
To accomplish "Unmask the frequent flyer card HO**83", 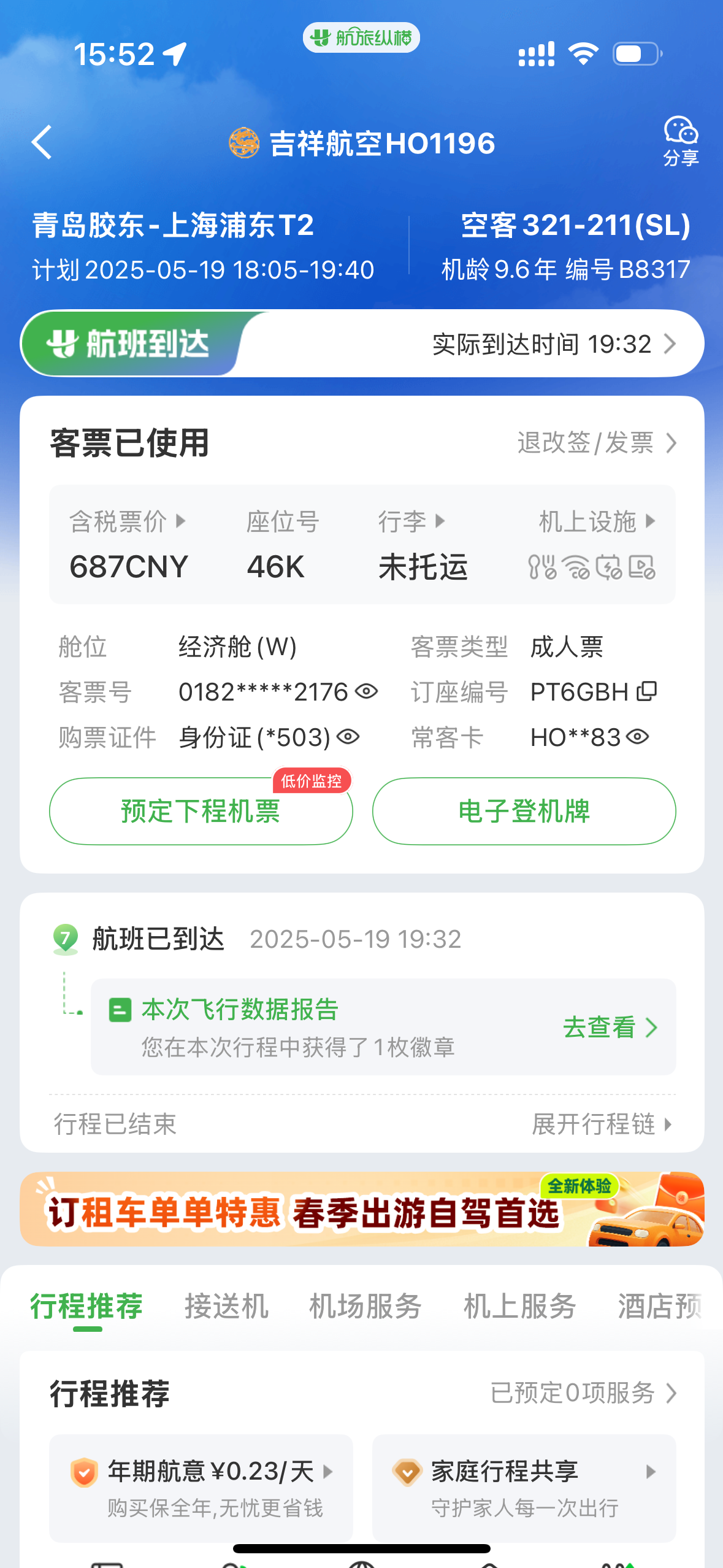I will click(x=638, y=737).
